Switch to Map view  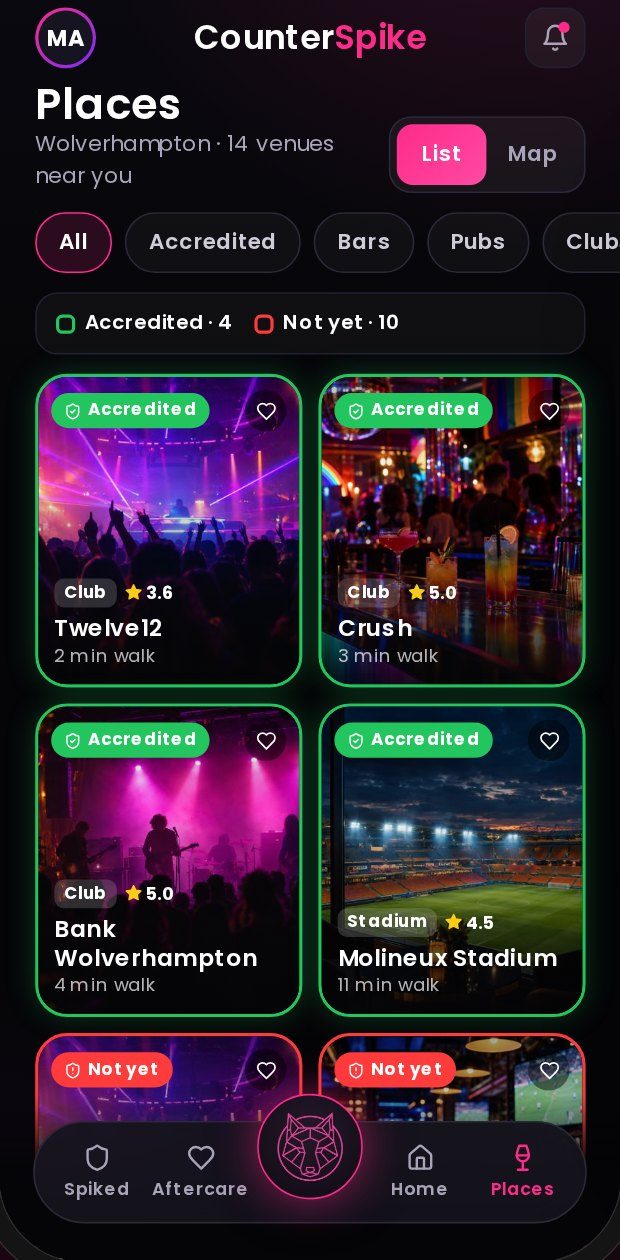point(532,154)
